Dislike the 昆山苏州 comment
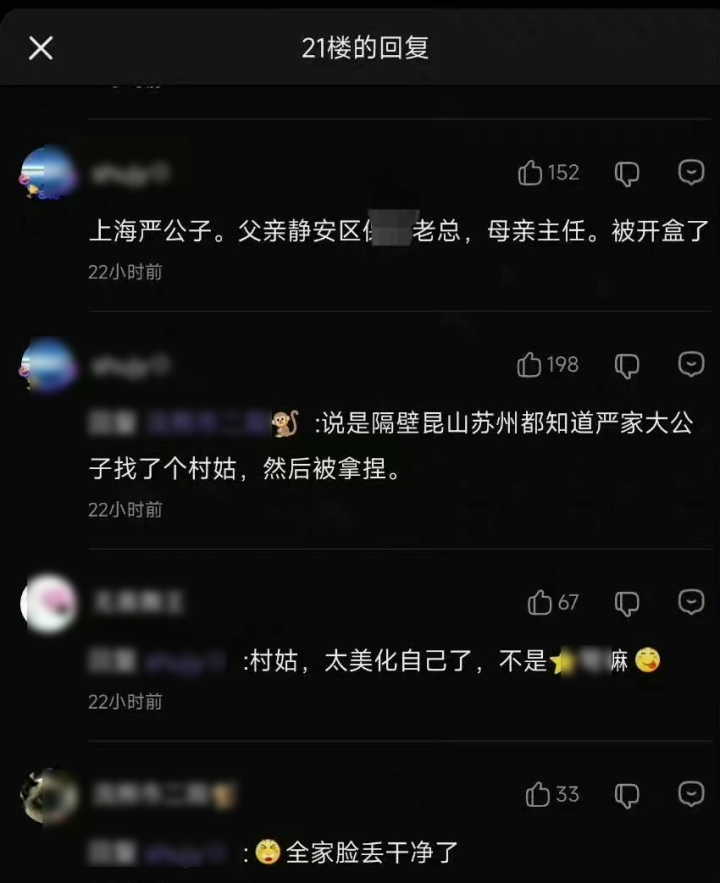Screen dimensions: 720x883 [627, 365]
